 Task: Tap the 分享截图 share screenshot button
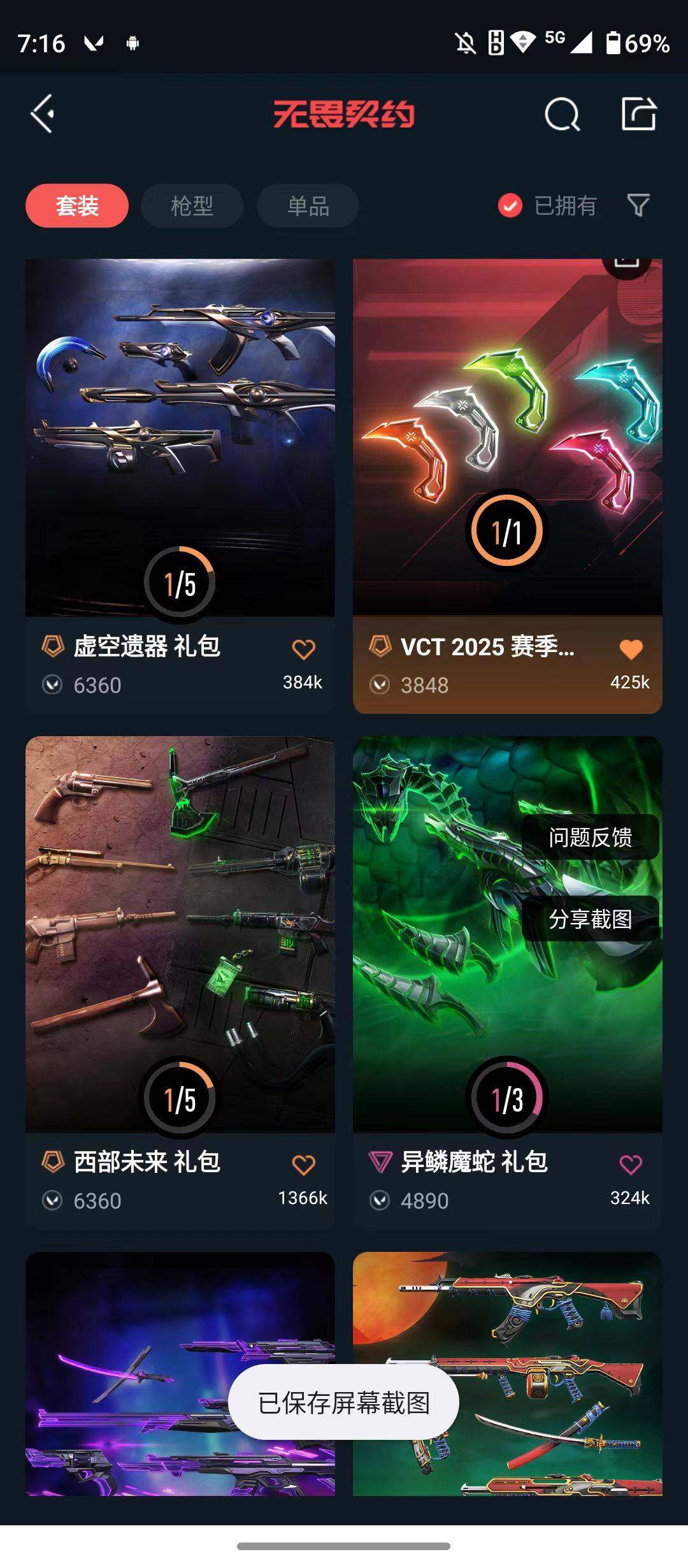591,918
